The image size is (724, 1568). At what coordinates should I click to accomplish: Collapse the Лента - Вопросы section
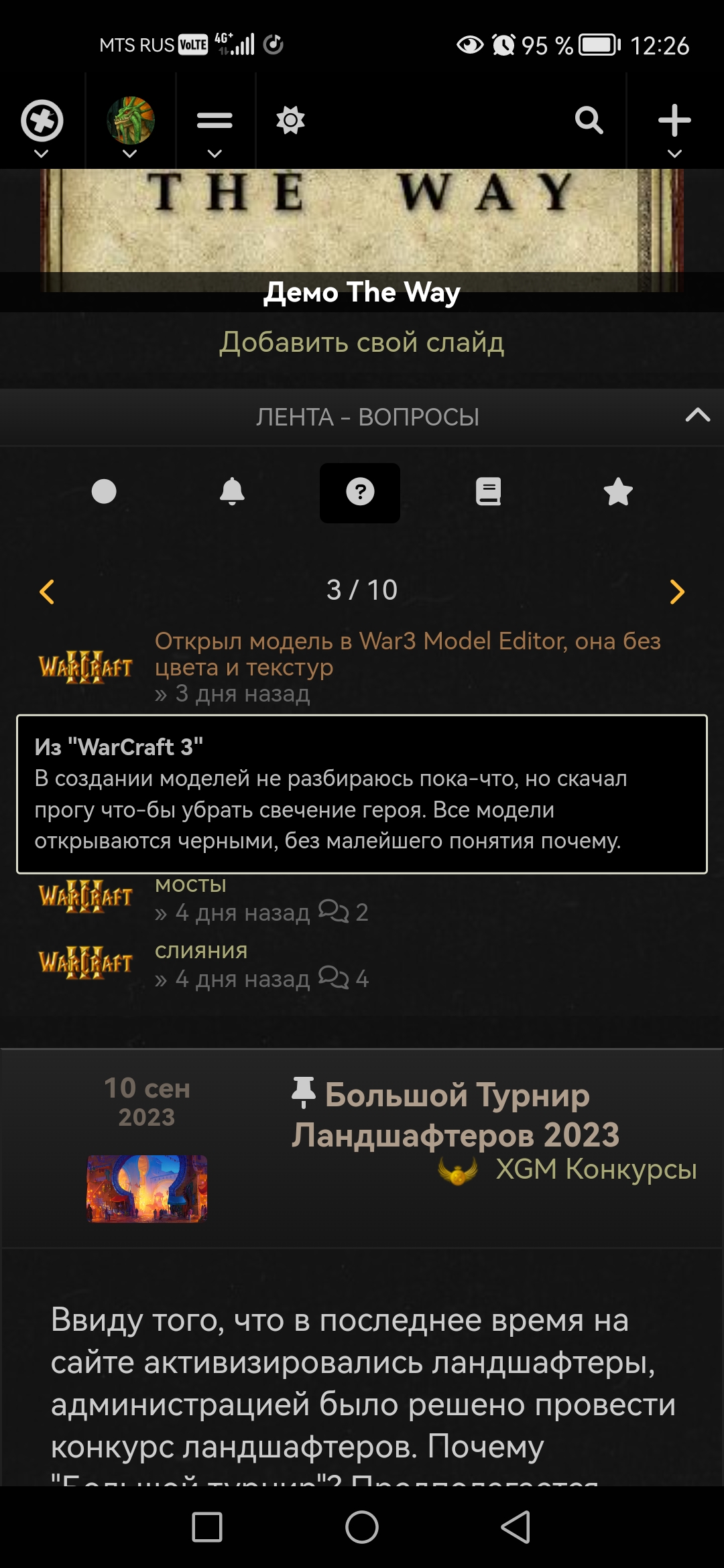697,416
